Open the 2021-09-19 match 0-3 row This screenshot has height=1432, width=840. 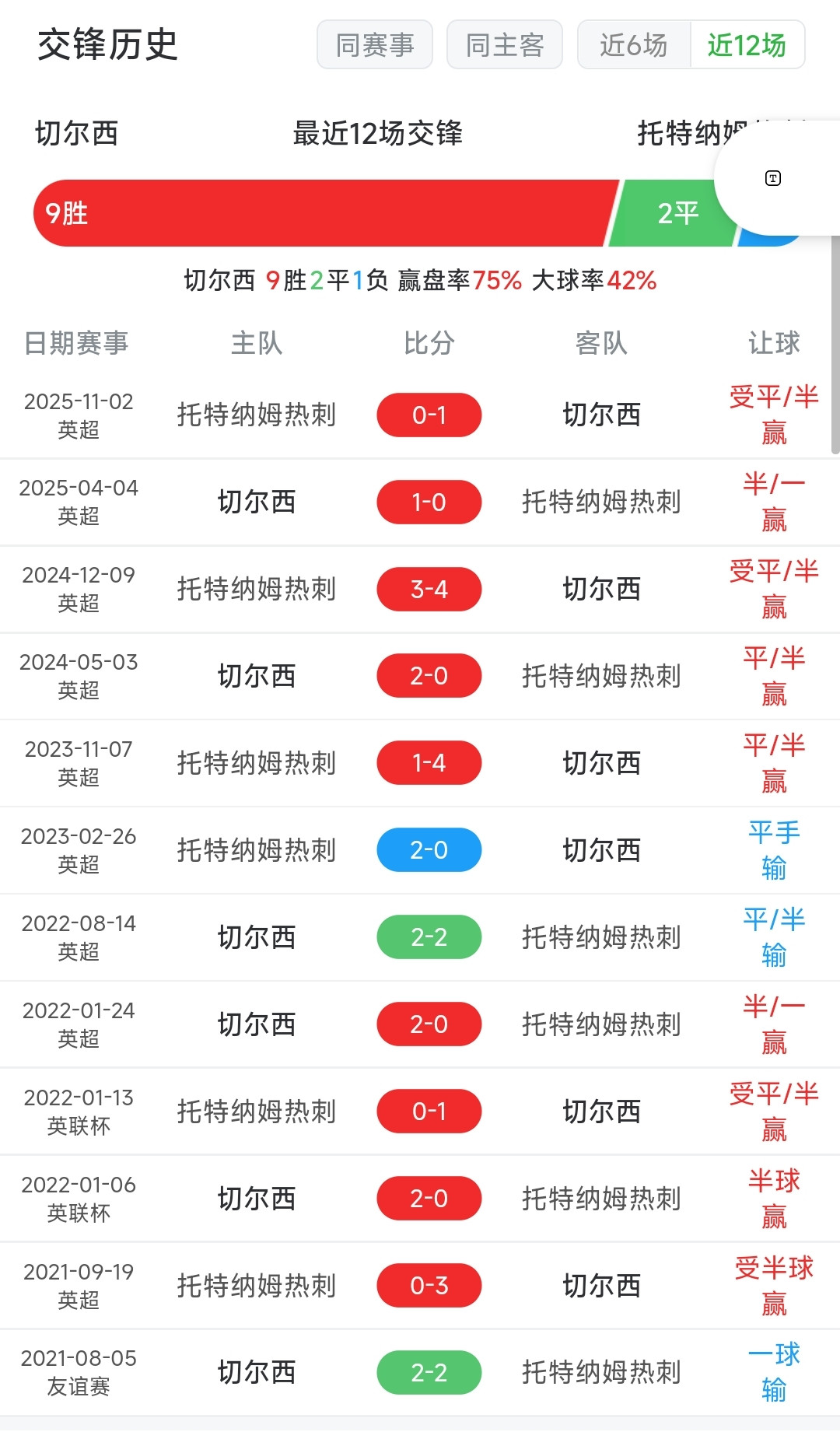click(x=420, y=1287)
